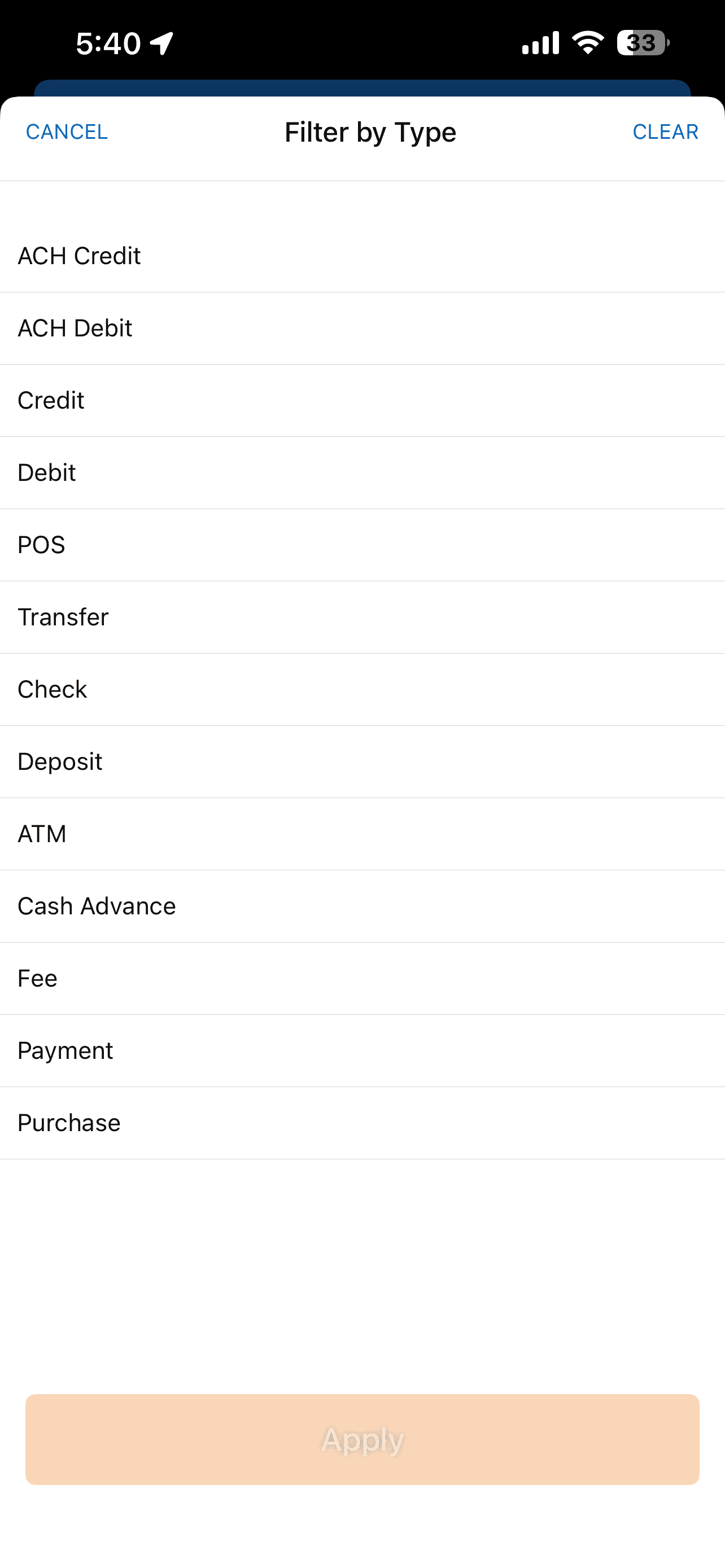Tap the Apply button
This screenshot has height=1568, width=725.
[x=362, y=1439]
